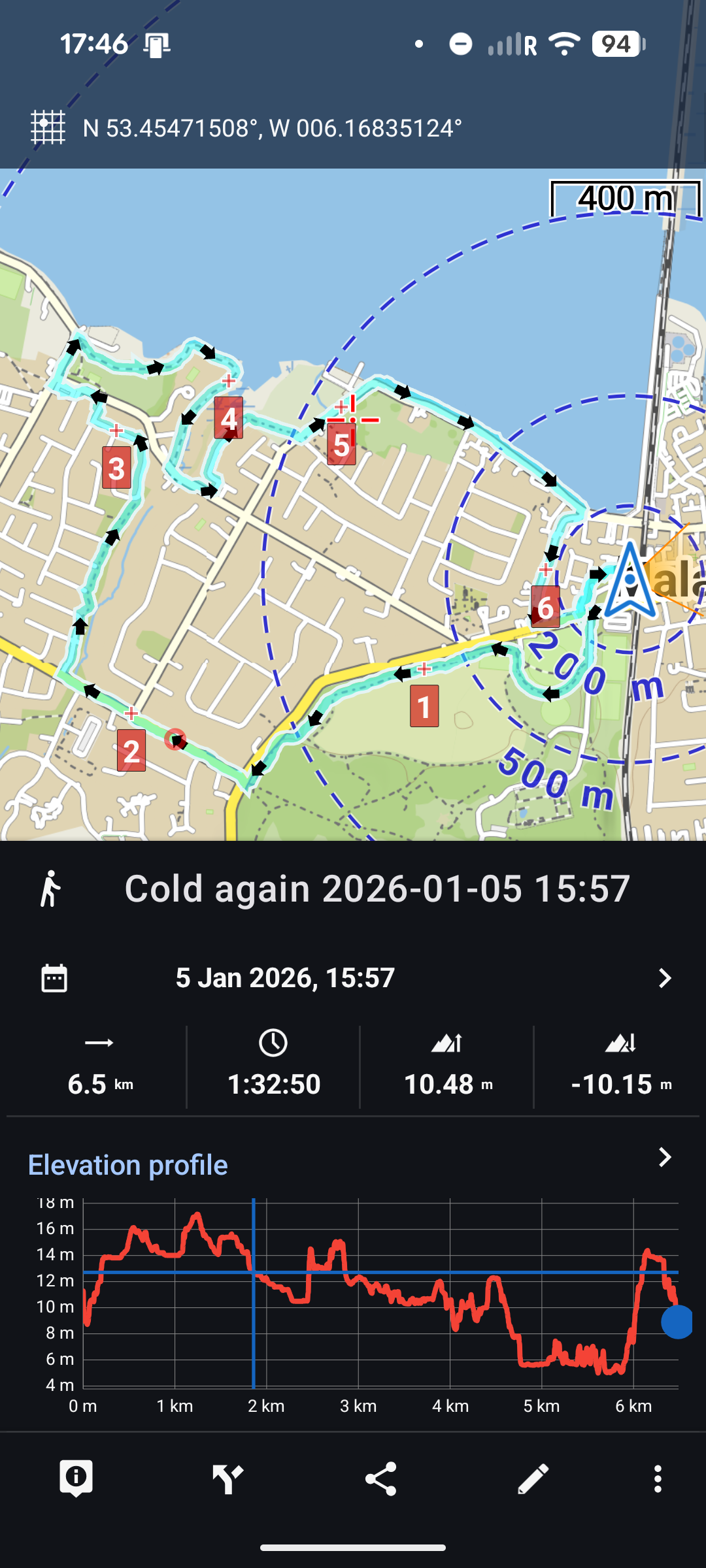Select waypoint marker 5 on map
Screen dimensions: 706x1568
(341, 444)
